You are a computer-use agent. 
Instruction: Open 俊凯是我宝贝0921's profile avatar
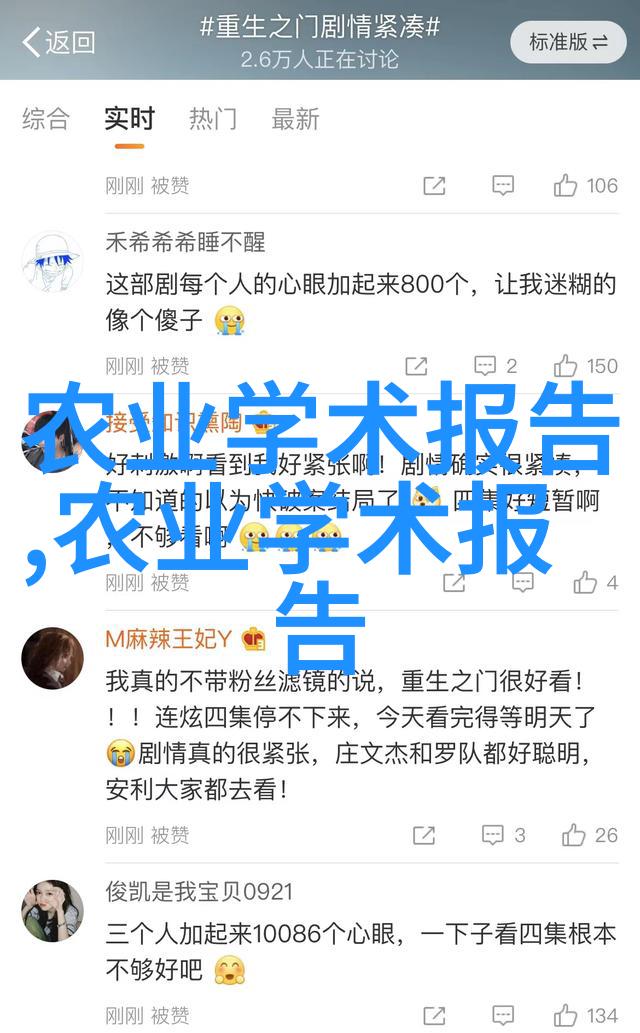(x=53, y=910)
